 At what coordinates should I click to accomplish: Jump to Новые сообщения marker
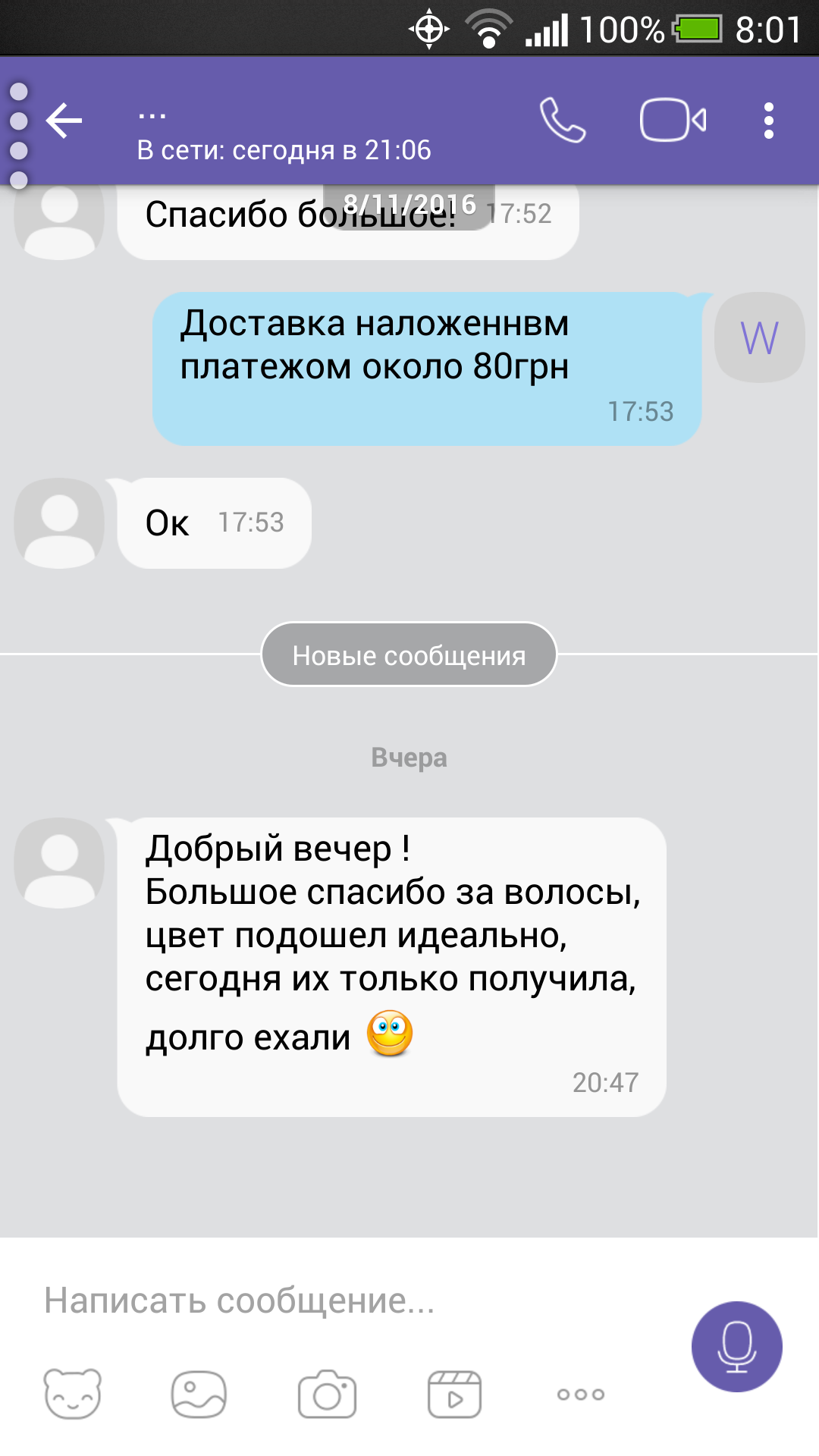pos(409,655)
